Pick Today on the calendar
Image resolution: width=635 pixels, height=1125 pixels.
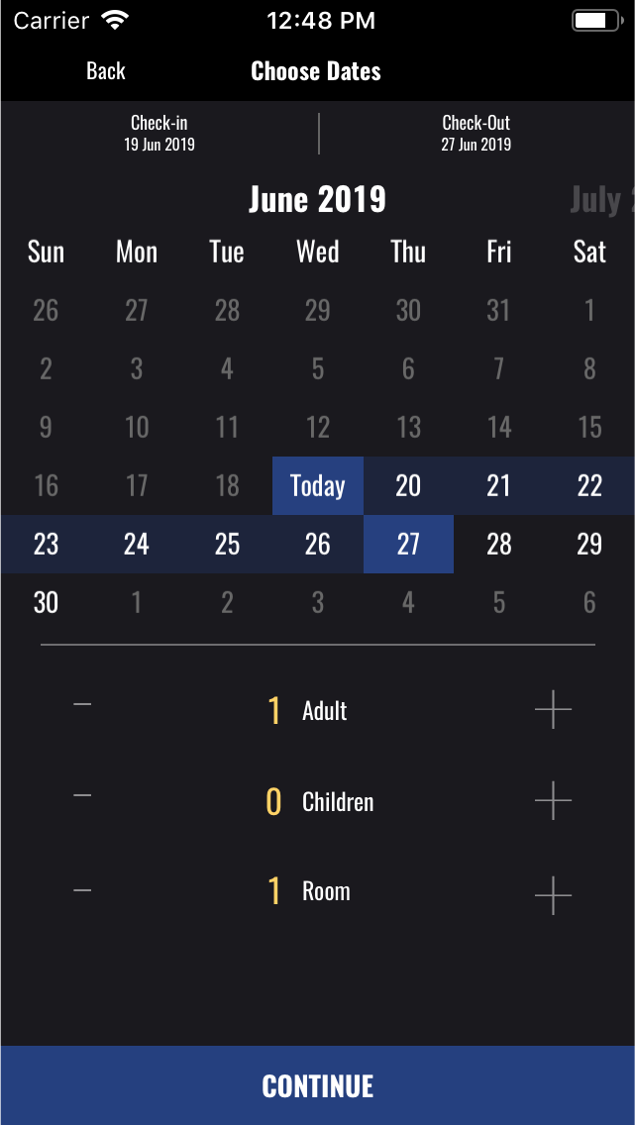click(317, 486)
